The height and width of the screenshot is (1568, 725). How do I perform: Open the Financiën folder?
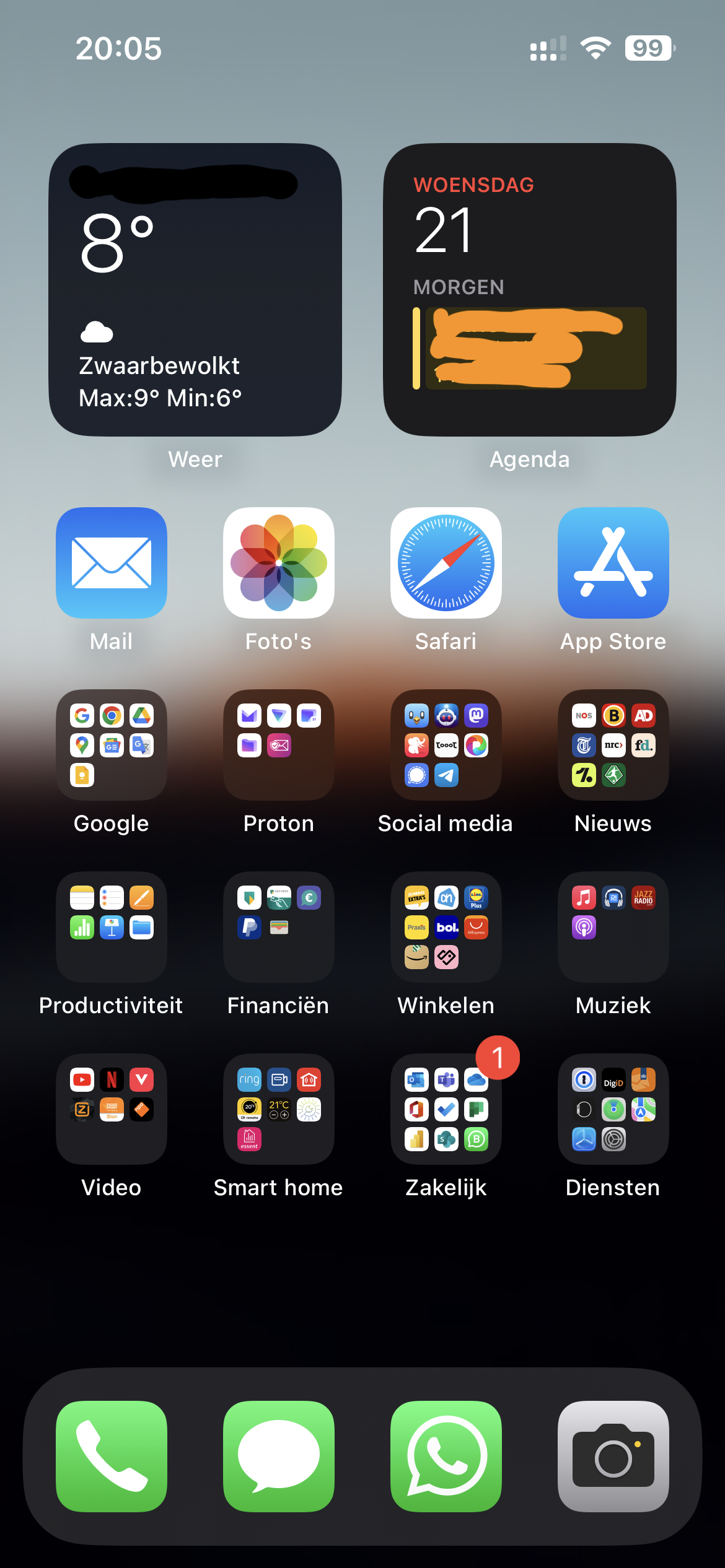279,927
